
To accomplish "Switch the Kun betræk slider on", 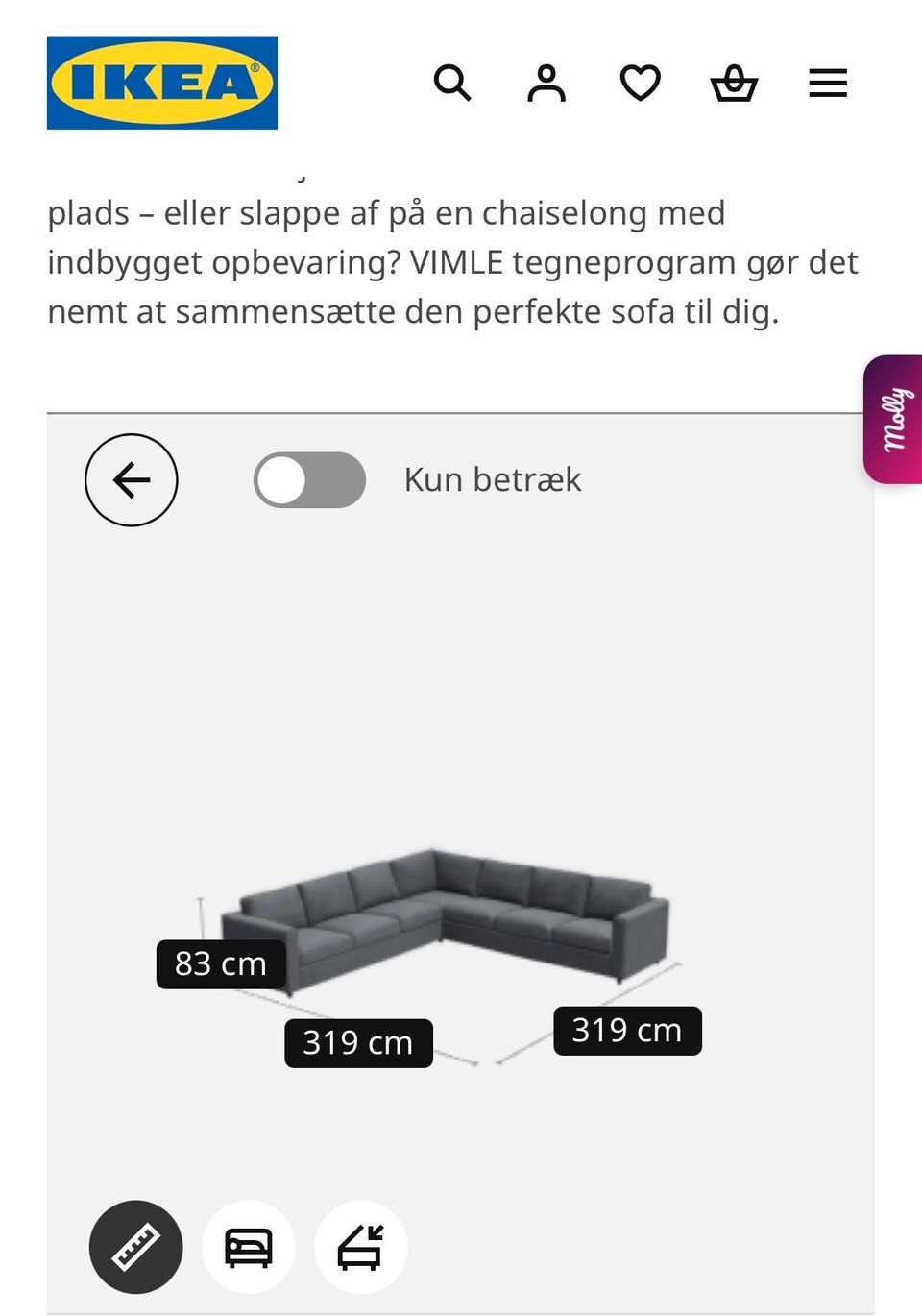I will 308,478.
